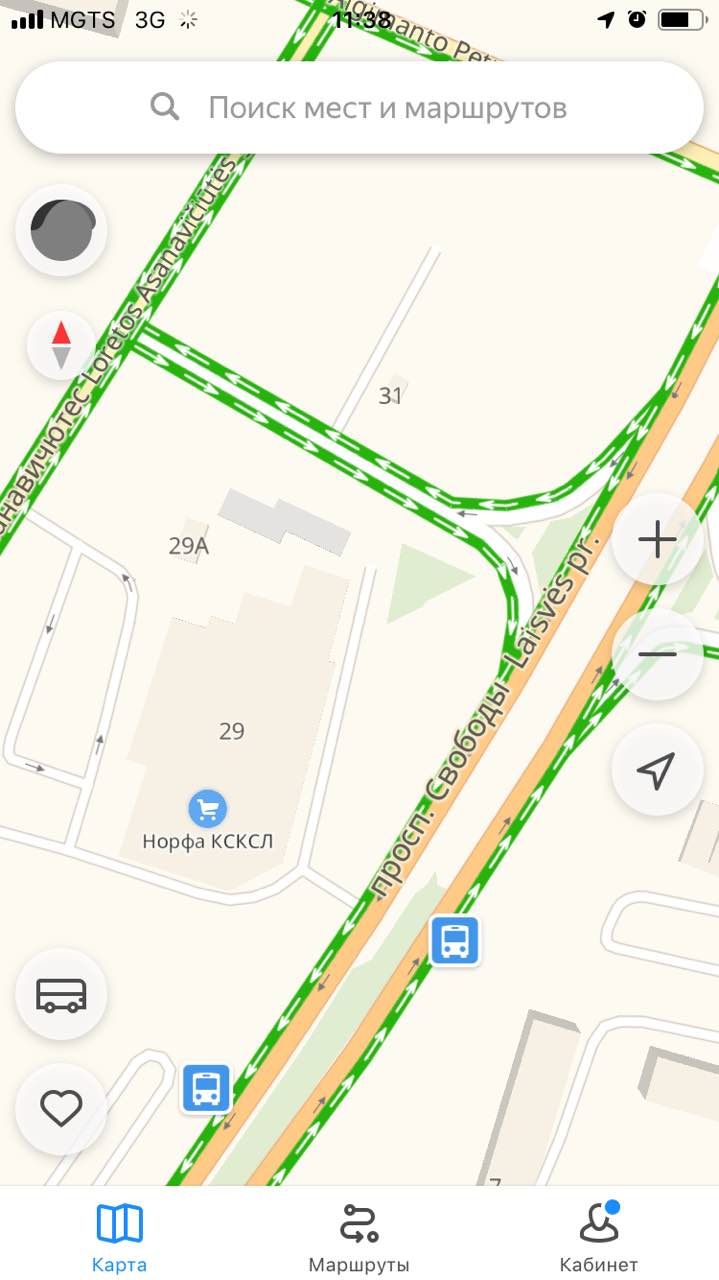Viewport: 719px width, 1280px height.
Task: Open the Кабинет tab
Action: (599, 1236)
